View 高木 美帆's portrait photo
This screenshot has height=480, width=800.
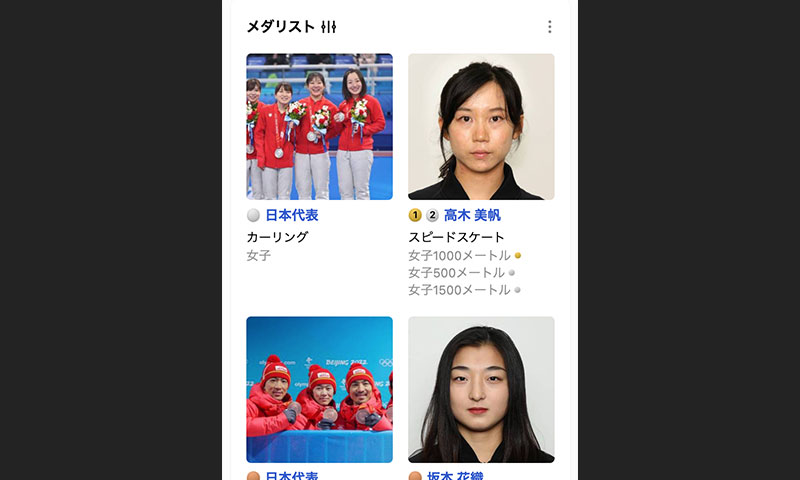tap(481, 127)
